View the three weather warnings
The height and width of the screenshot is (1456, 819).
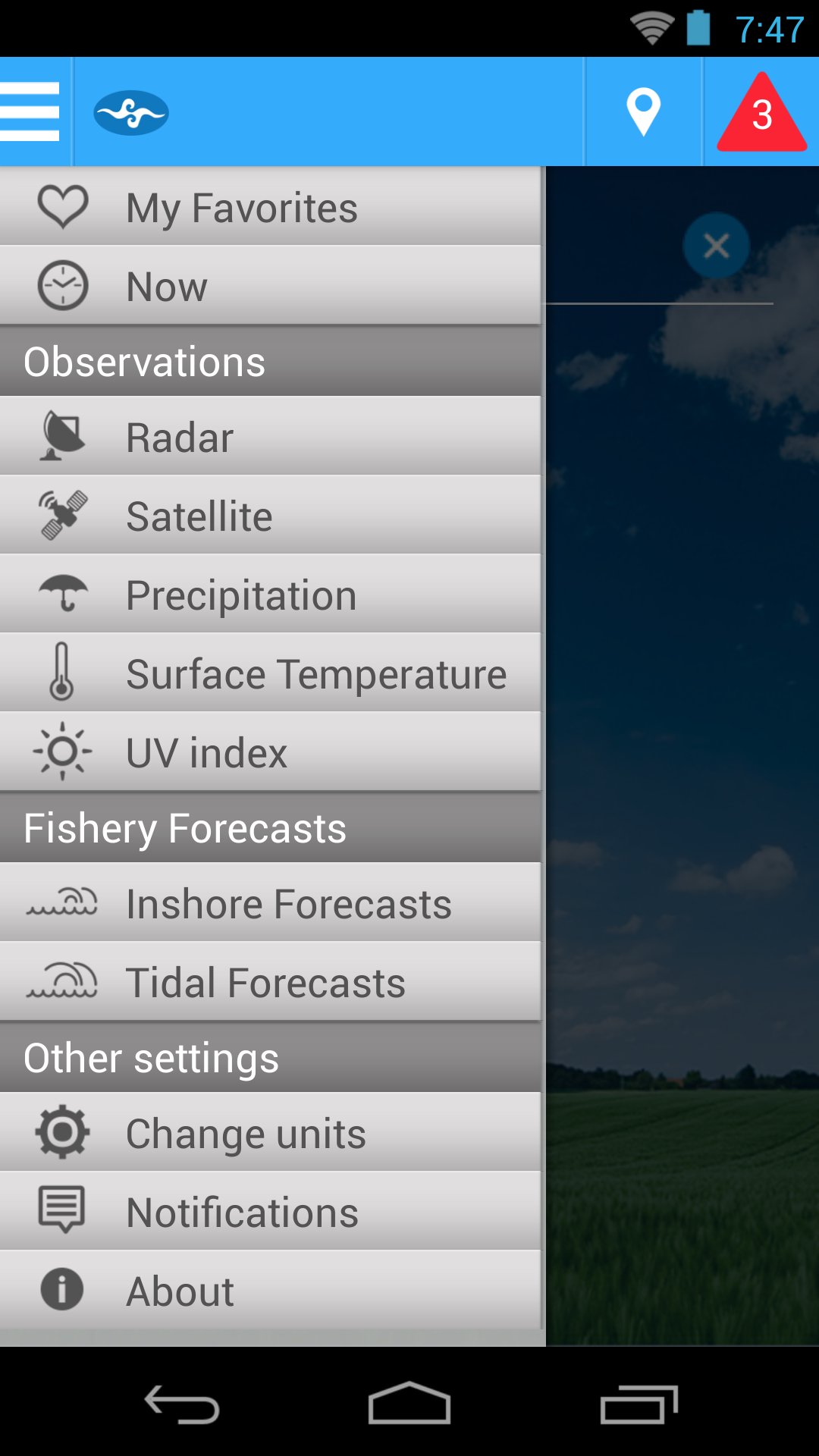pyautogui.click(x=761, y=113)
